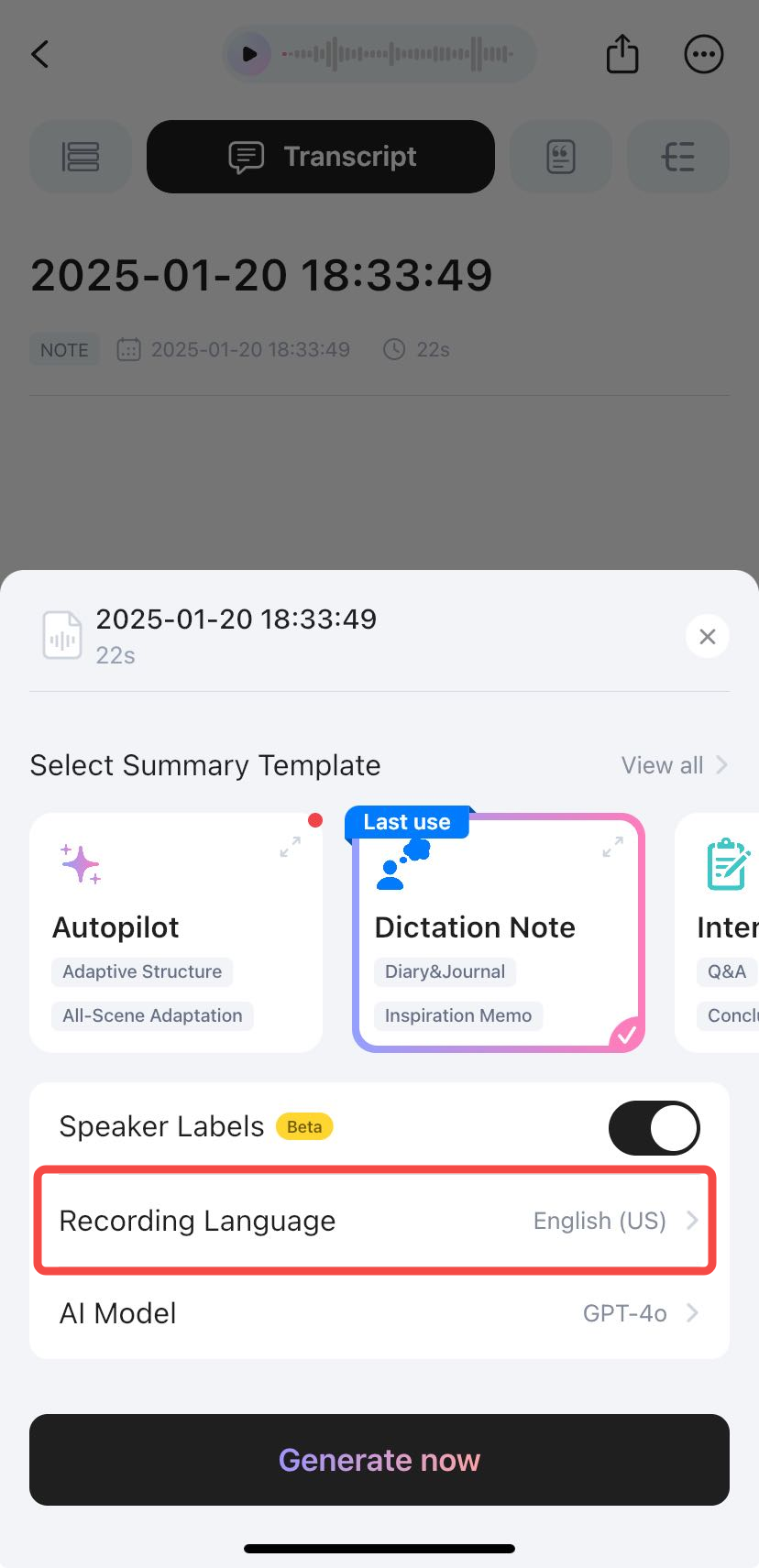Go back with the top-left arrow
Viewport: 759px width, 1568px height.
coord(40,54)
